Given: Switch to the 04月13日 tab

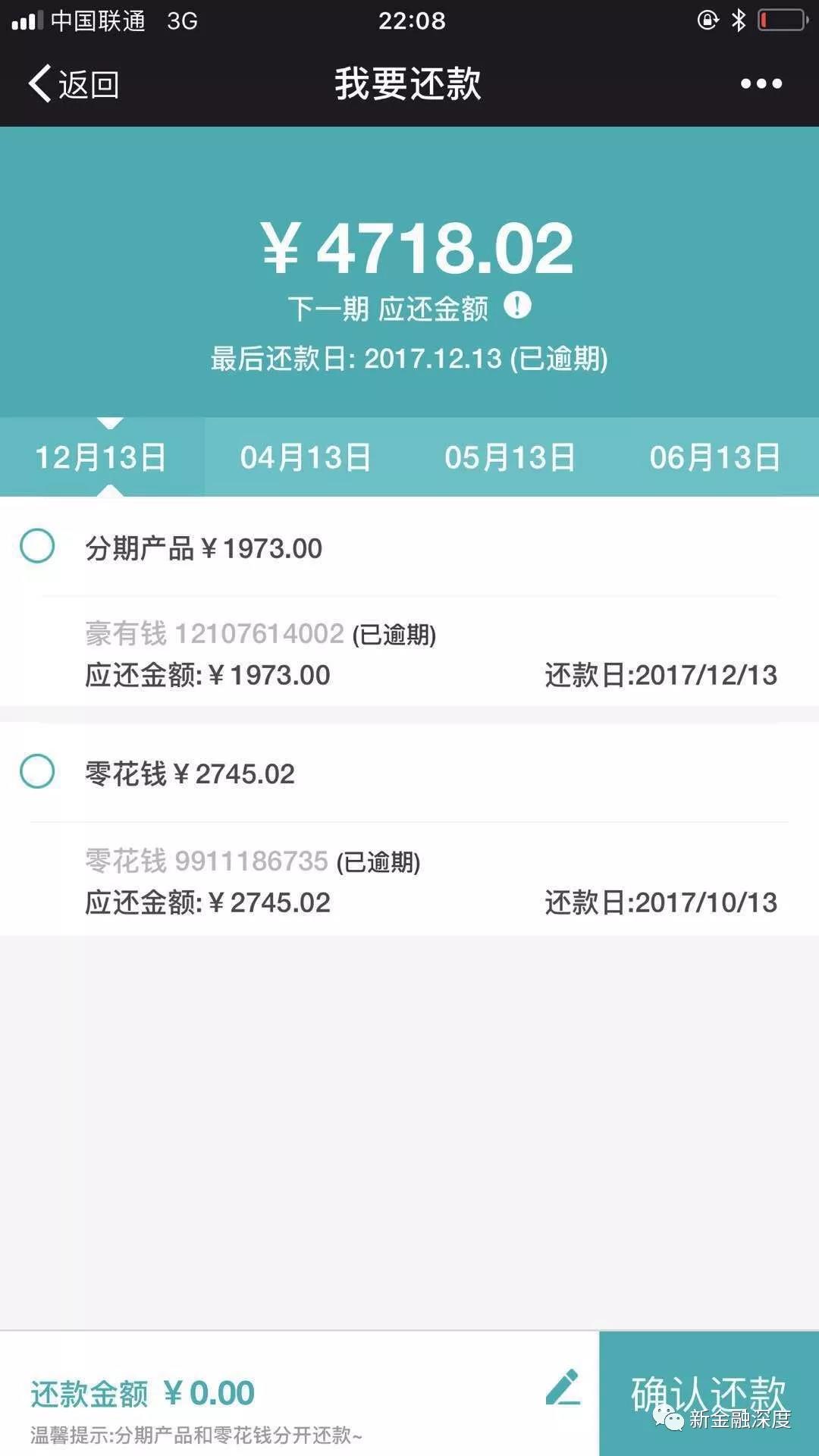Looking at the screenshot, I should (x=306, y=457).
